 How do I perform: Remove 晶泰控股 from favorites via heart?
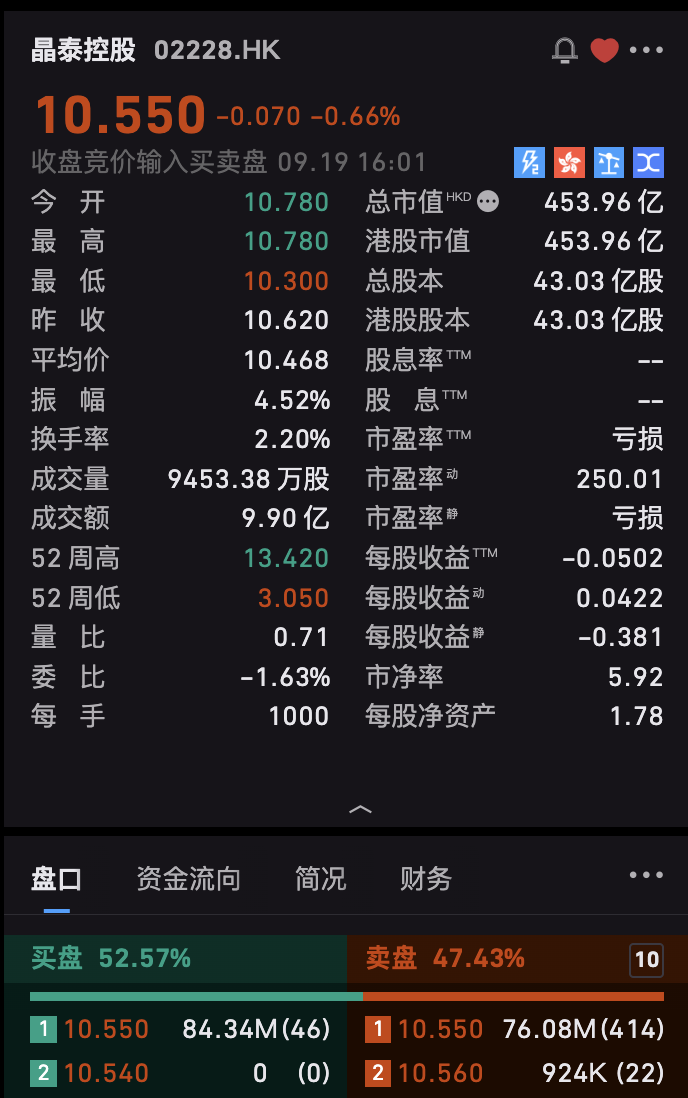click(x=604, y=50)
